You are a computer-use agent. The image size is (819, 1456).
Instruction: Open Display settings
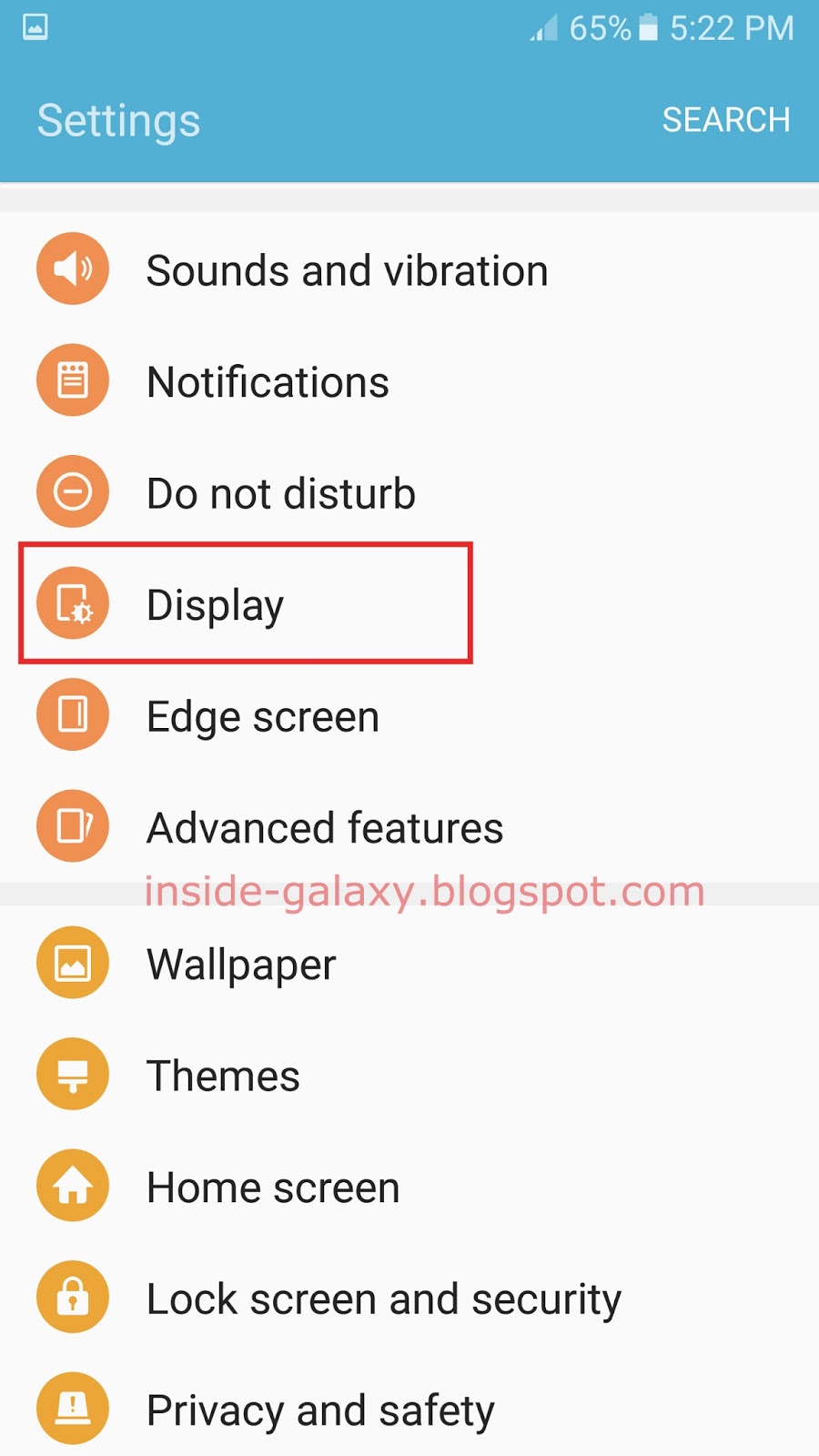[x=409, y=603]
